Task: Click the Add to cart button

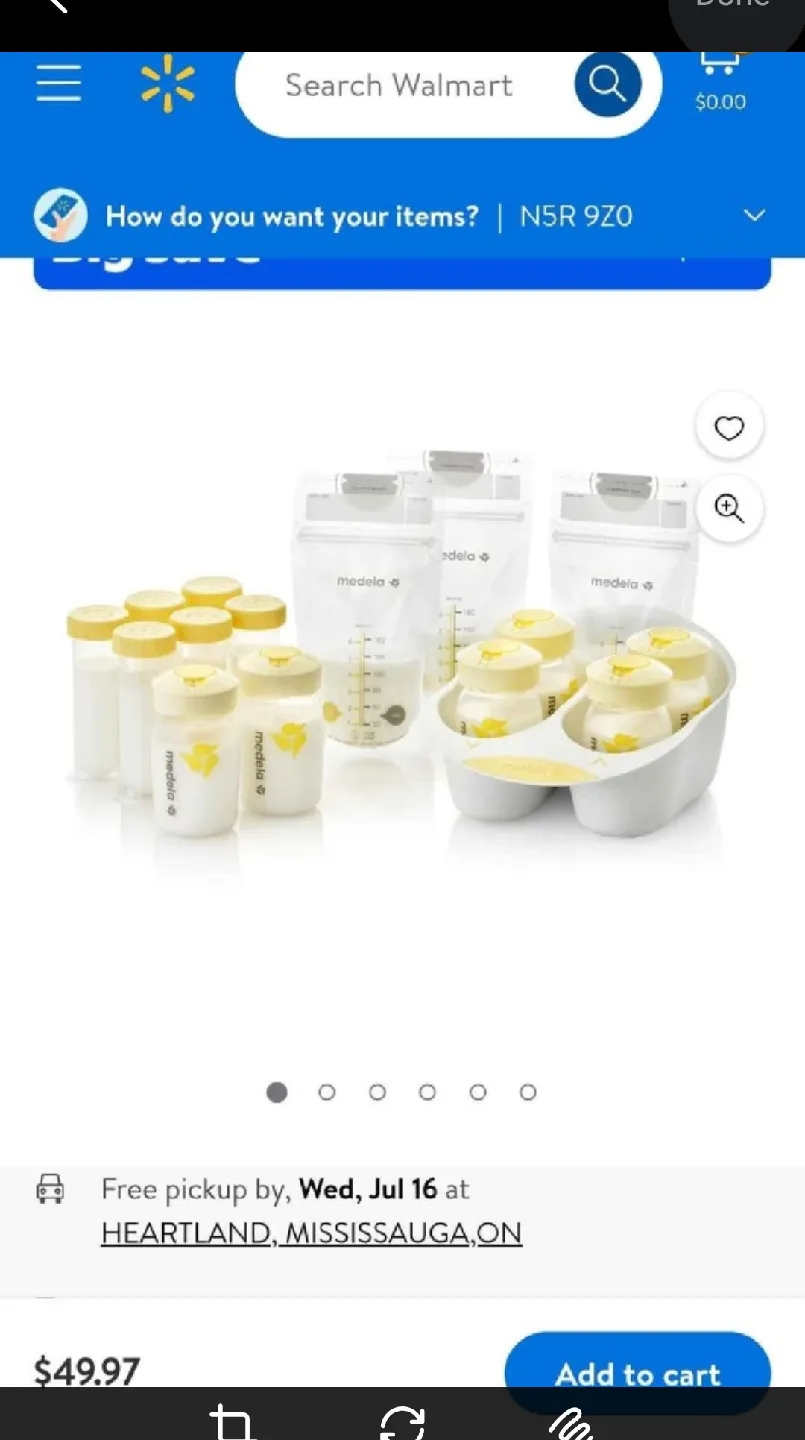Action: (637, 1373)
